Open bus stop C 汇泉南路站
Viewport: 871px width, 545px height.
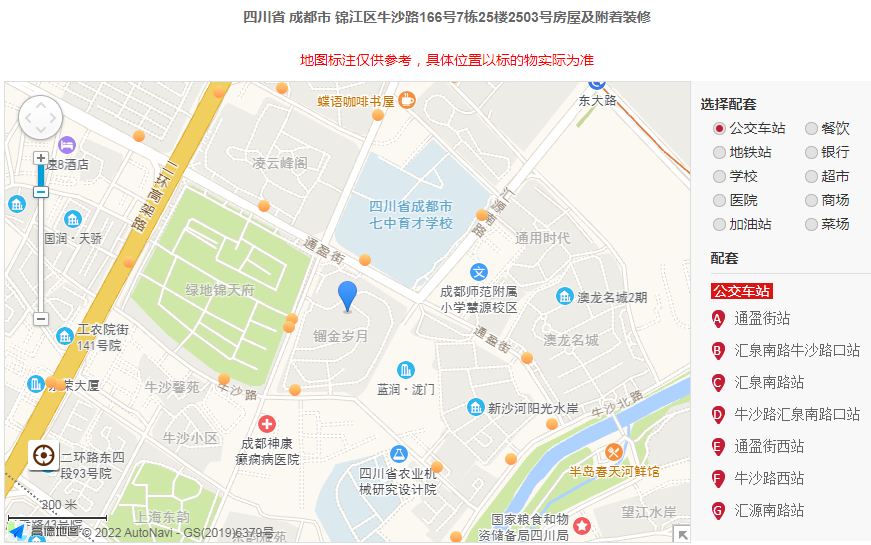(x=769, y=383)
